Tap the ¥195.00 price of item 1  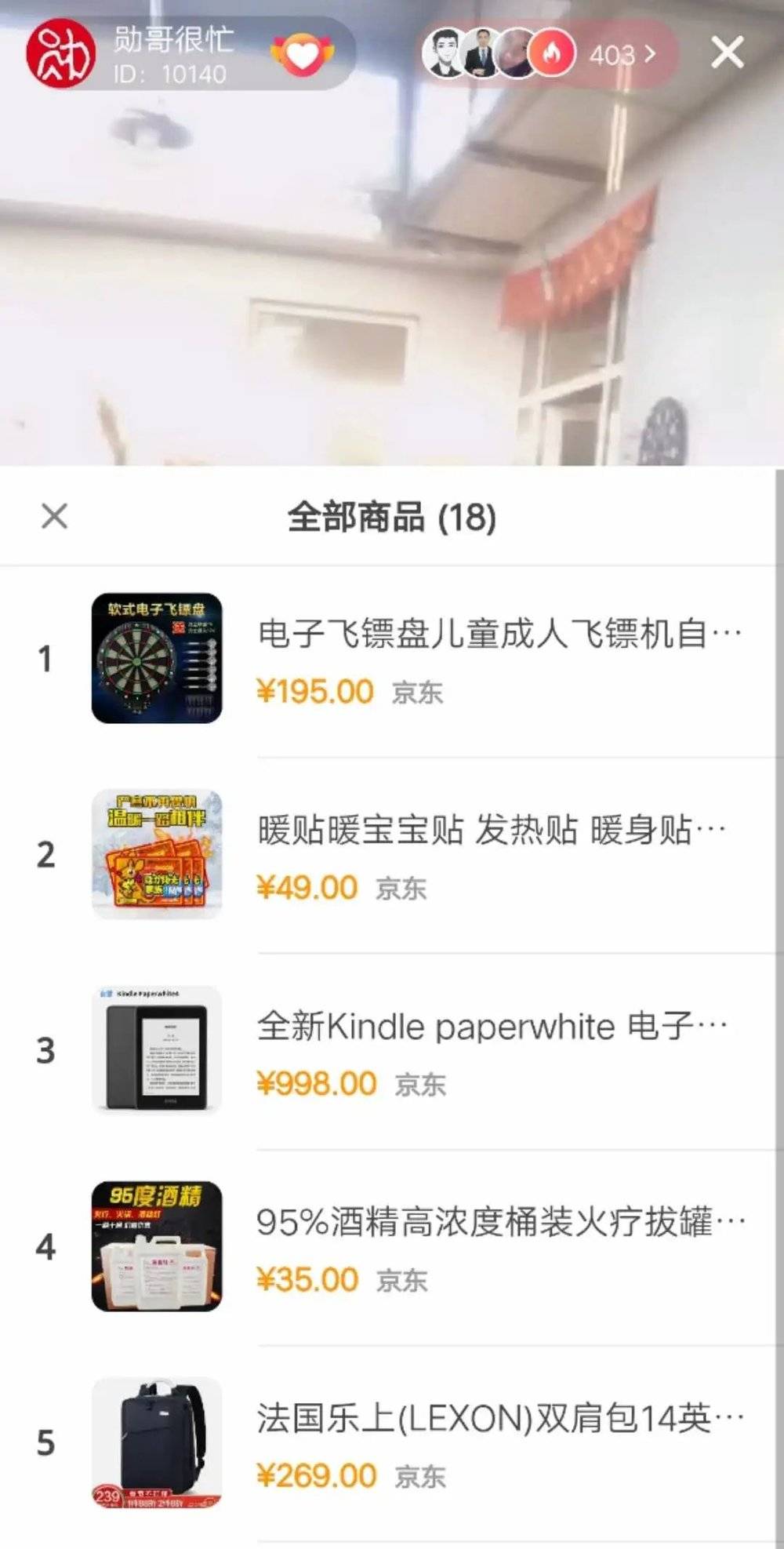(314, 690)
